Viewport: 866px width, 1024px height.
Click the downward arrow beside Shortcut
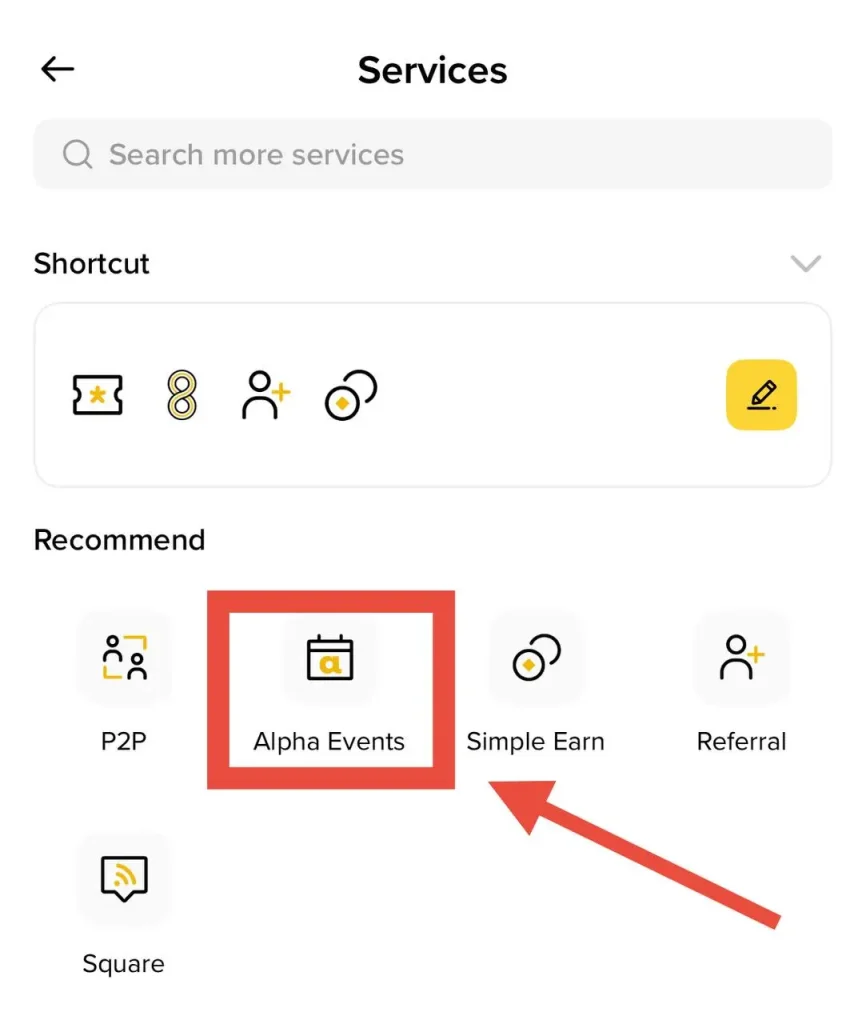click(x=806, y=265)
